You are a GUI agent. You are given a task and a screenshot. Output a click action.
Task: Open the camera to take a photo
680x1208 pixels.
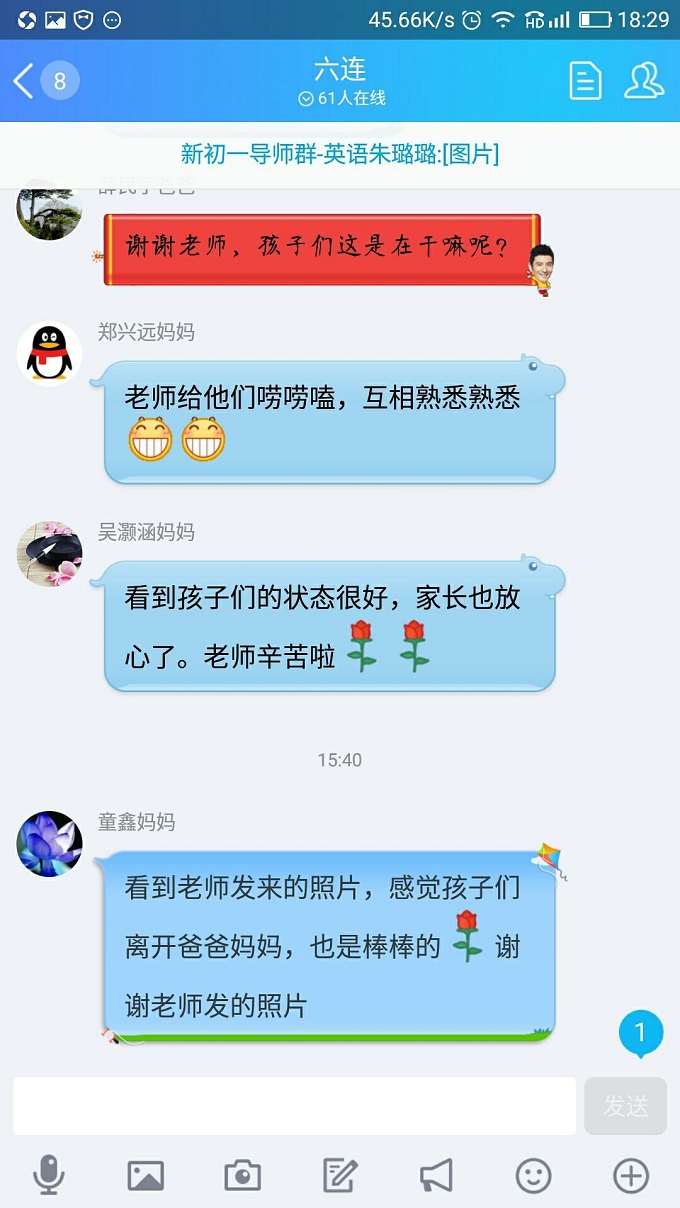[x=243, y=1175]
